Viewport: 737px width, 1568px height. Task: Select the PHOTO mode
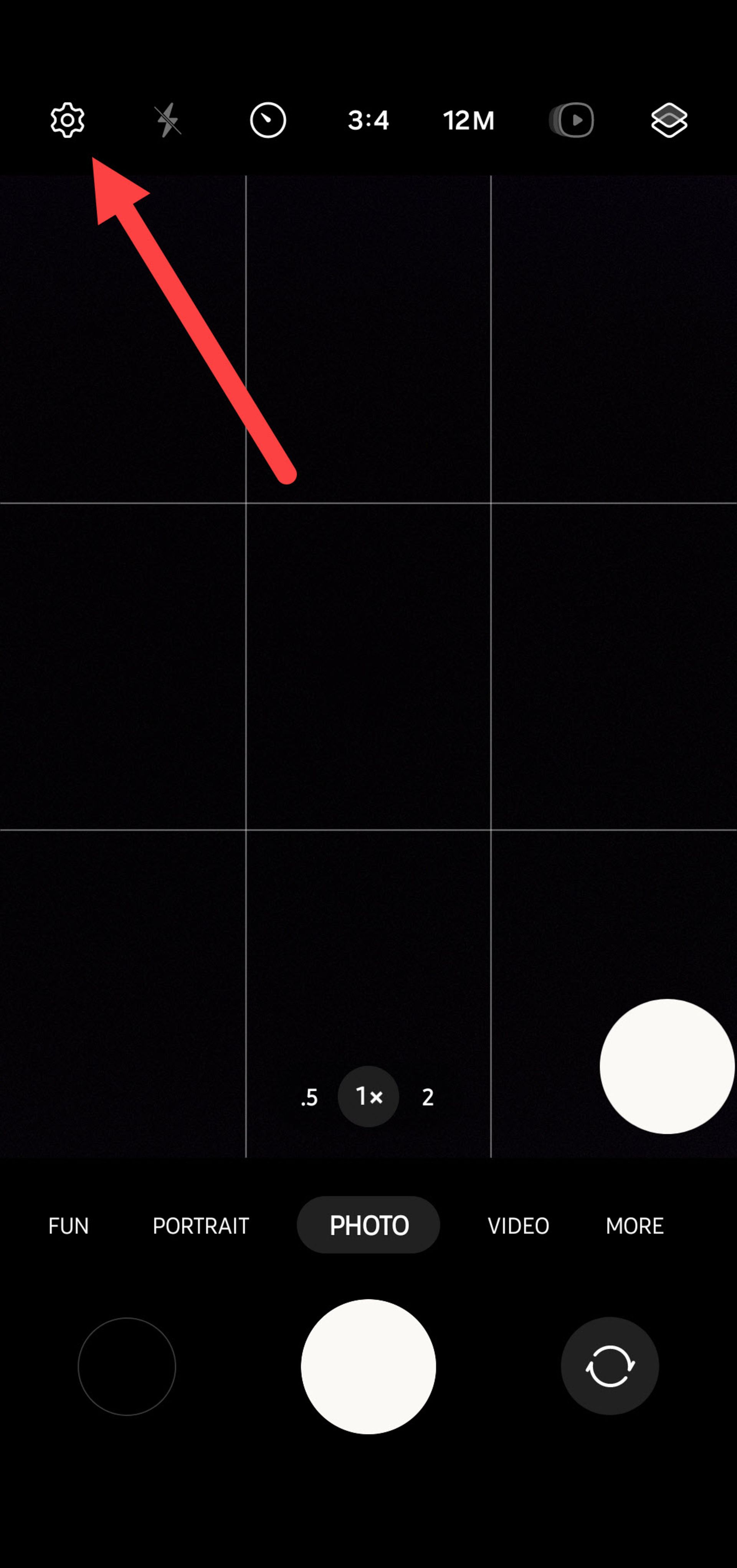tap(368, 1225)
